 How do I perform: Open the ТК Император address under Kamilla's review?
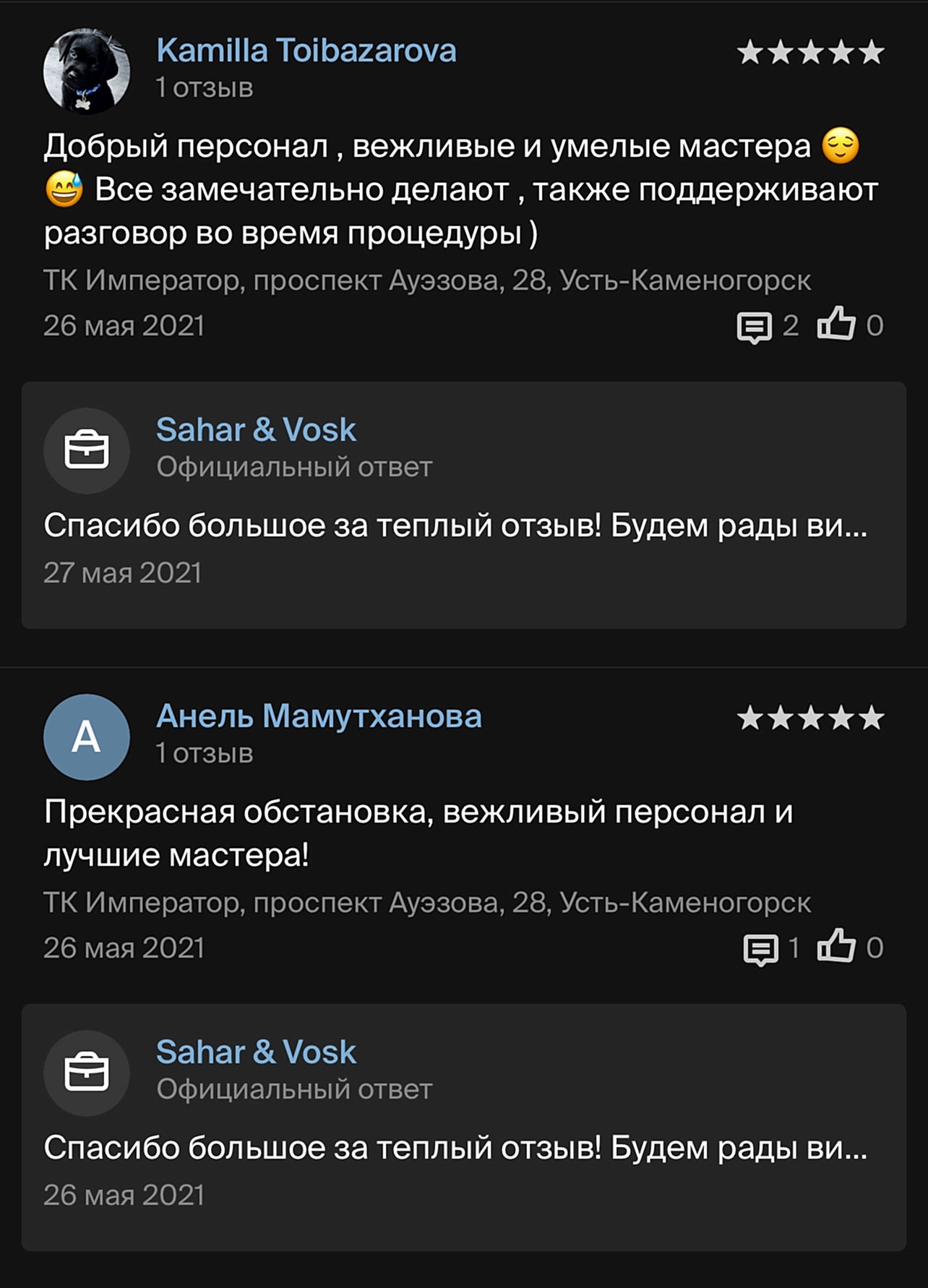[x=426, y=280]
